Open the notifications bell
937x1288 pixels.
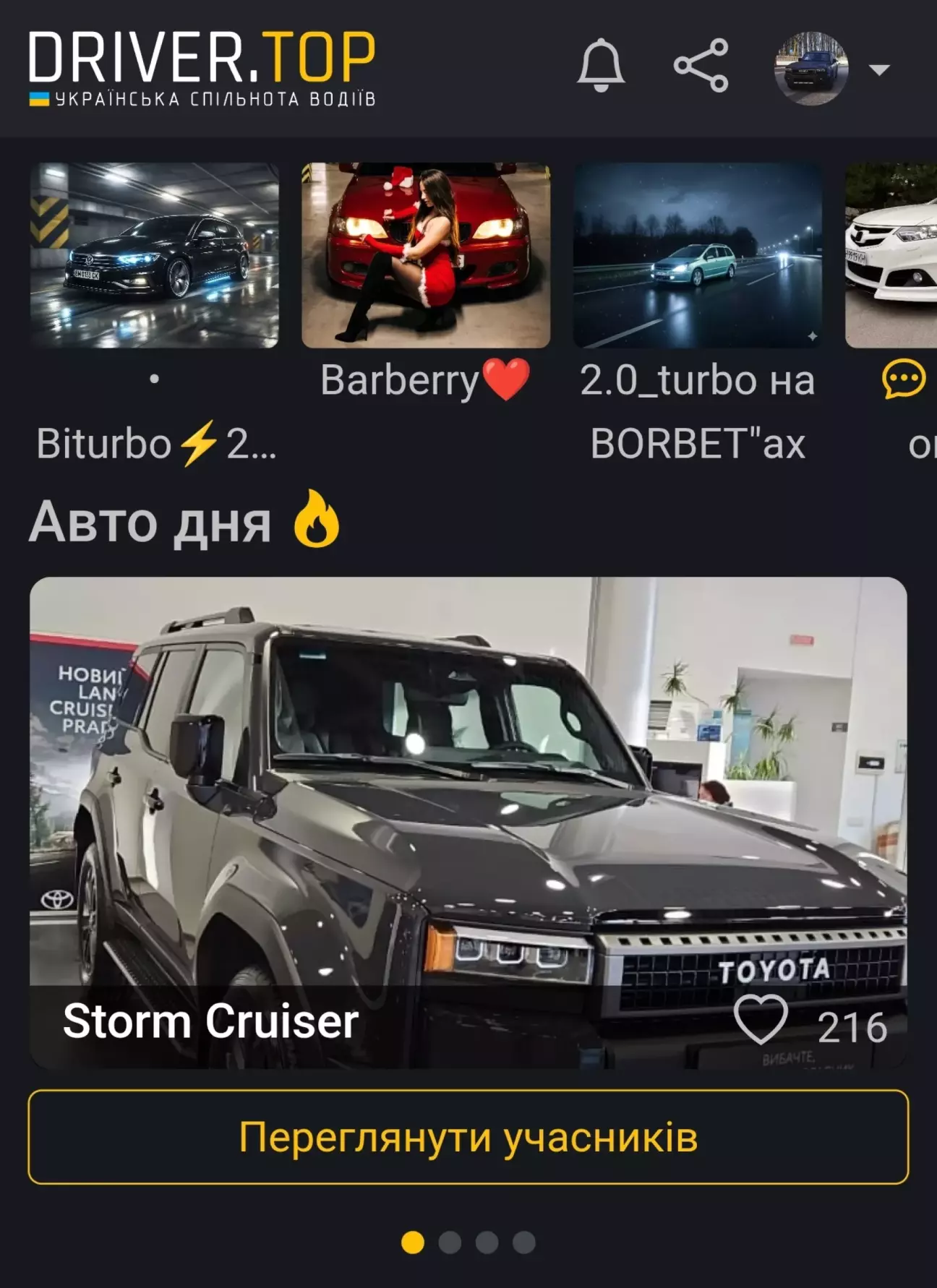(600, 66)
